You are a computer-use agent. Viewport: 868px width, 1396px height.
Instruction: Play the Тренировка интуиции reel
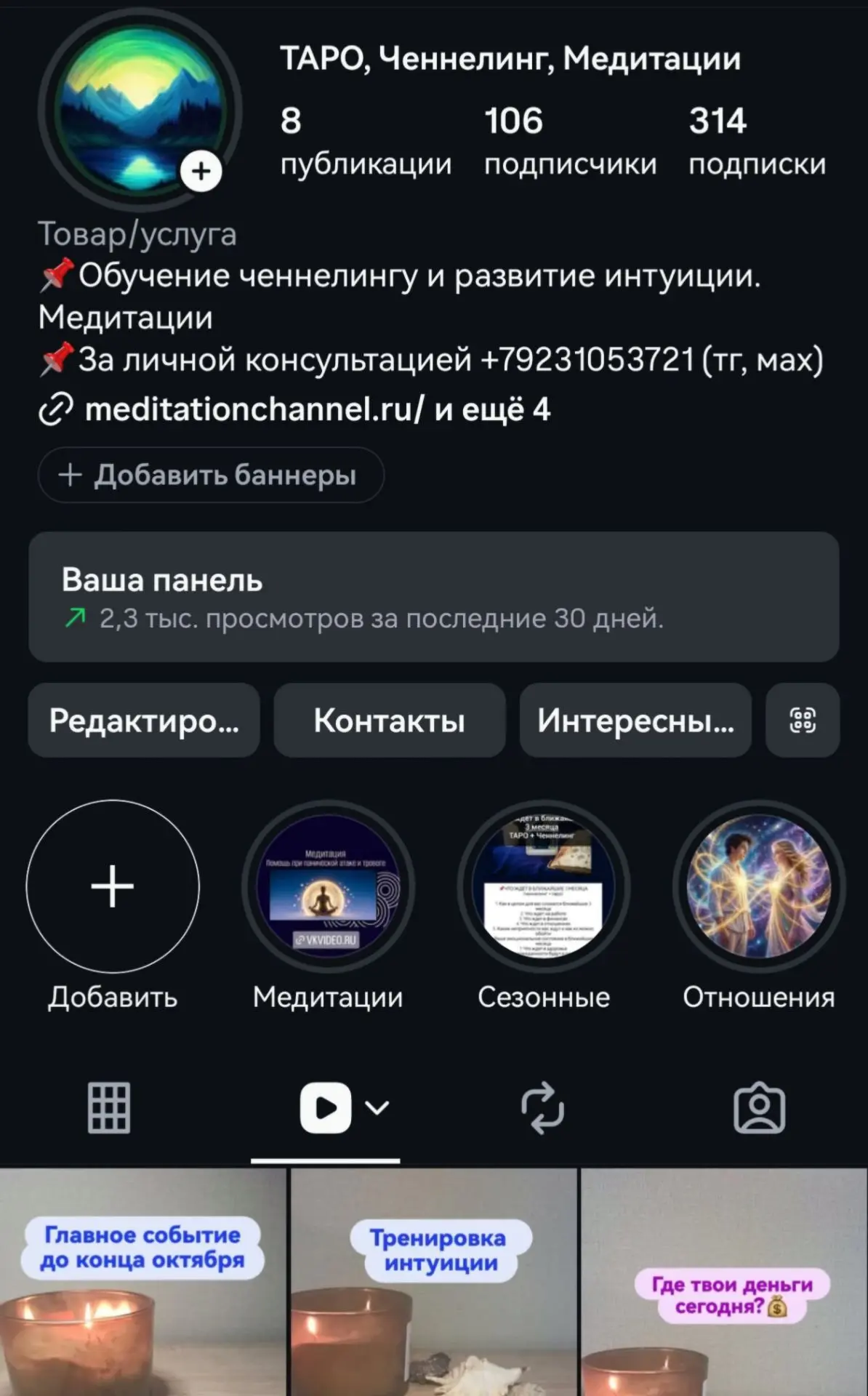coord(434,1283)
